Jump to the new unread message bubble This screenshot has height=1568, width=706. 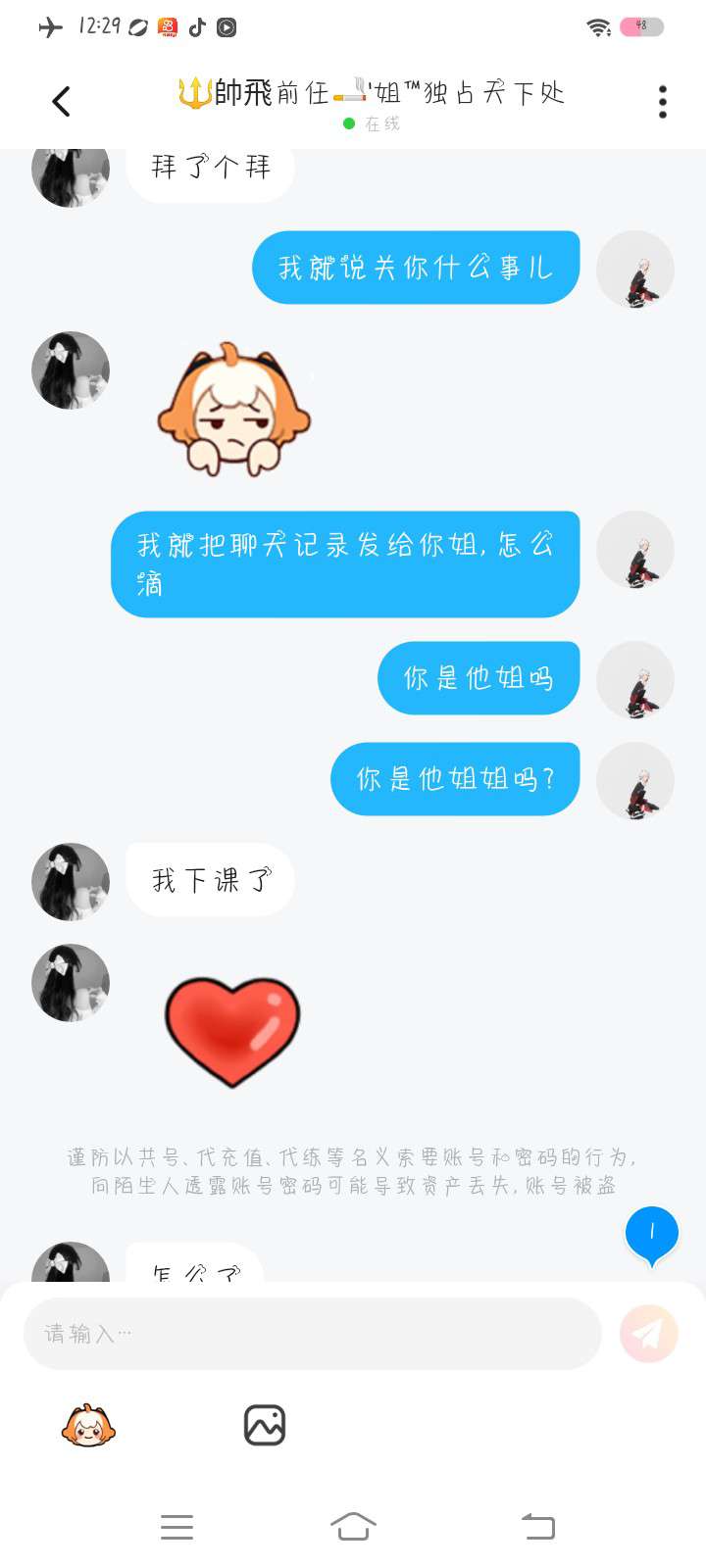pyautogui.click(x=651, y=1234)
